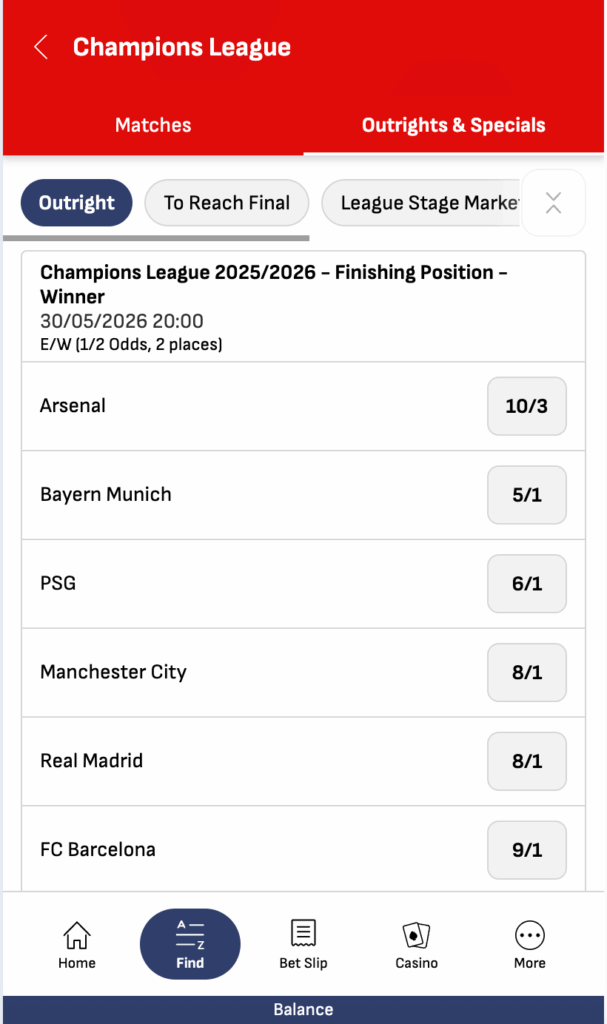Pick Bayern Munich odds 5/1

[x=526, y=495]
